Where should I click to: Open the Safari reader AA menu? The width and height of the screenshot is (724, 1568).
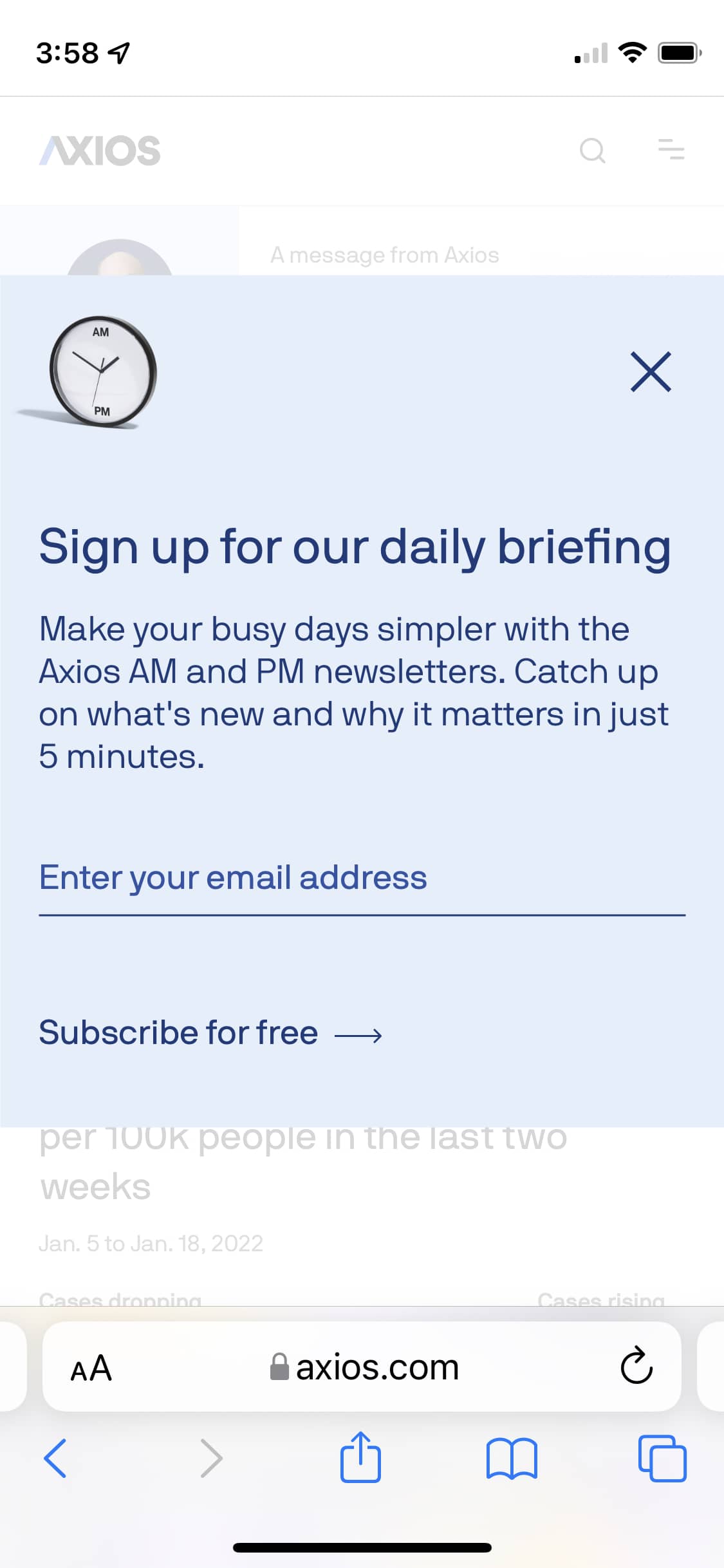(91, 1367)
